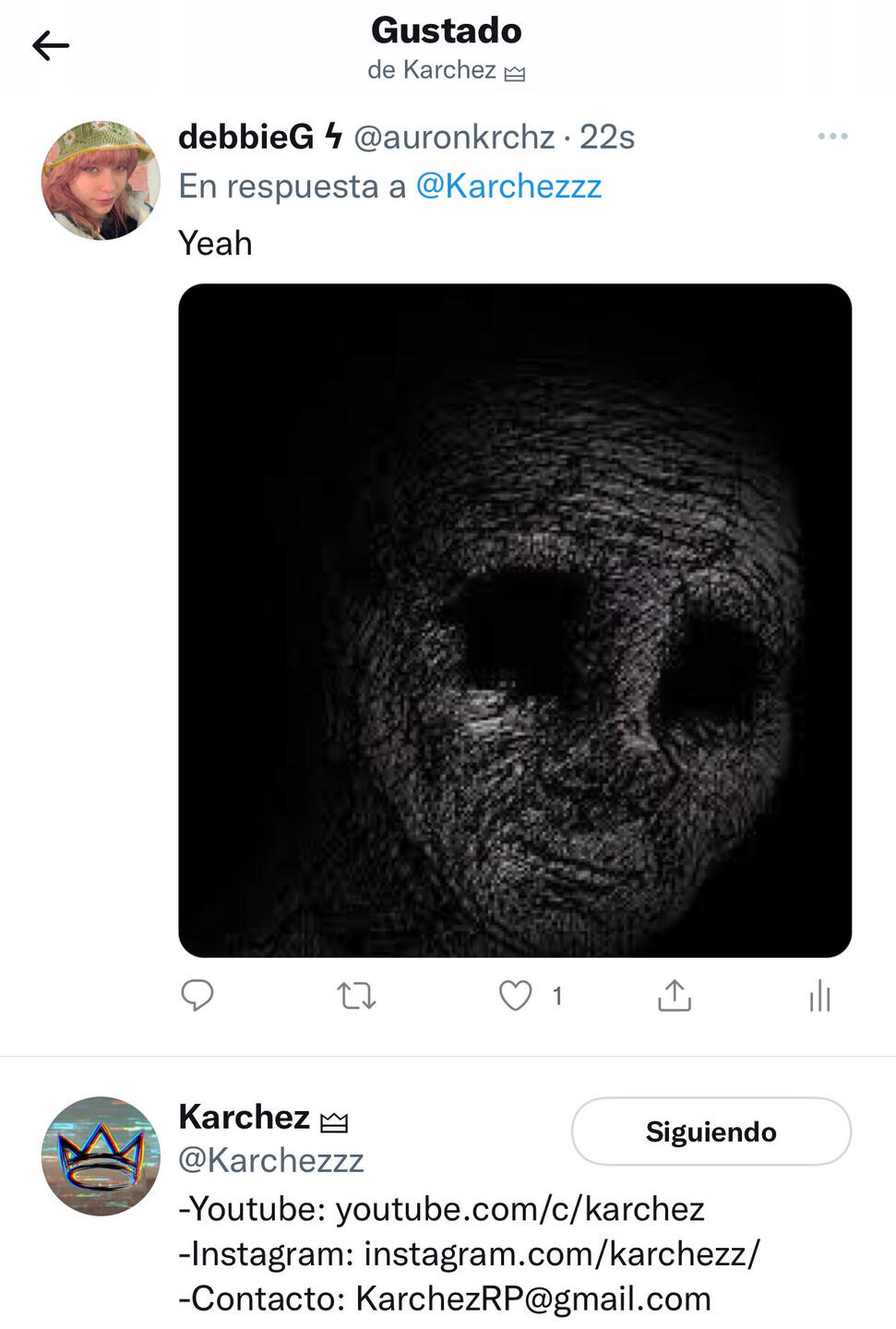Open the instagram.com/karchezz/ link
Image resolution: width=896 pixels, height=1329 pixels.
tap(562, 1254)
